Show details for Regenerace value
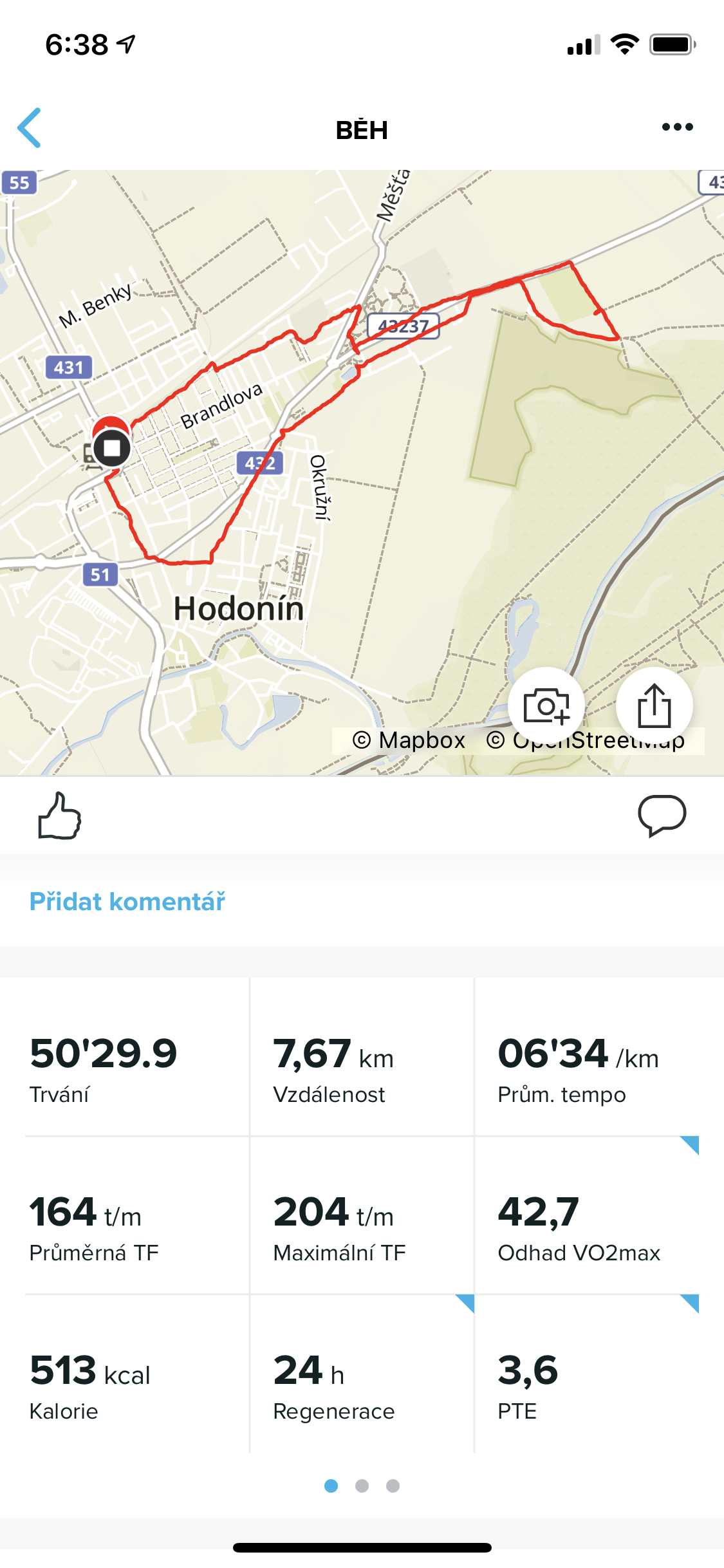This screenshot has height=1568, width=724. [x=362, y=1374]
